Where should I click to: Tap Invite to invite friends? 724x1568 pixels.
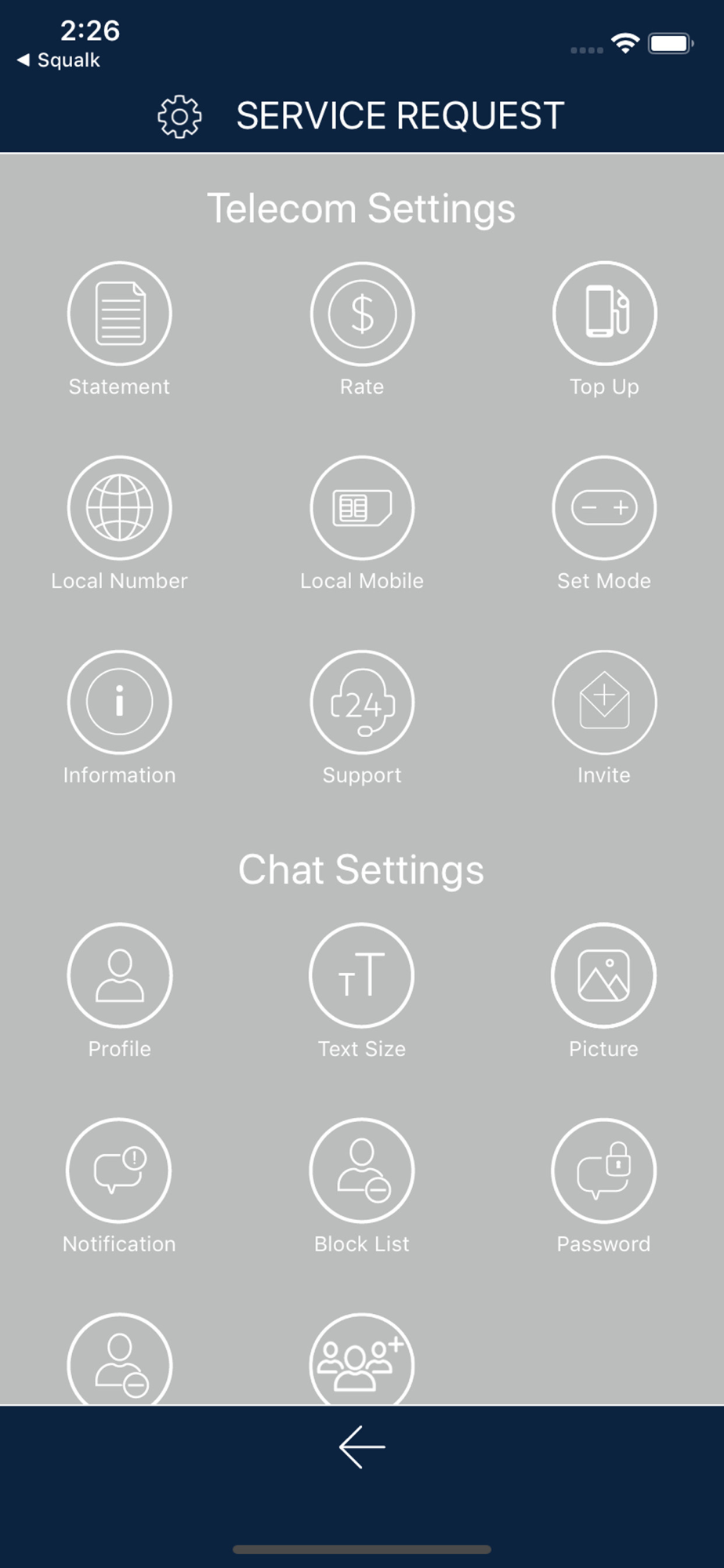pyautogui.click(x=604, y=702)
